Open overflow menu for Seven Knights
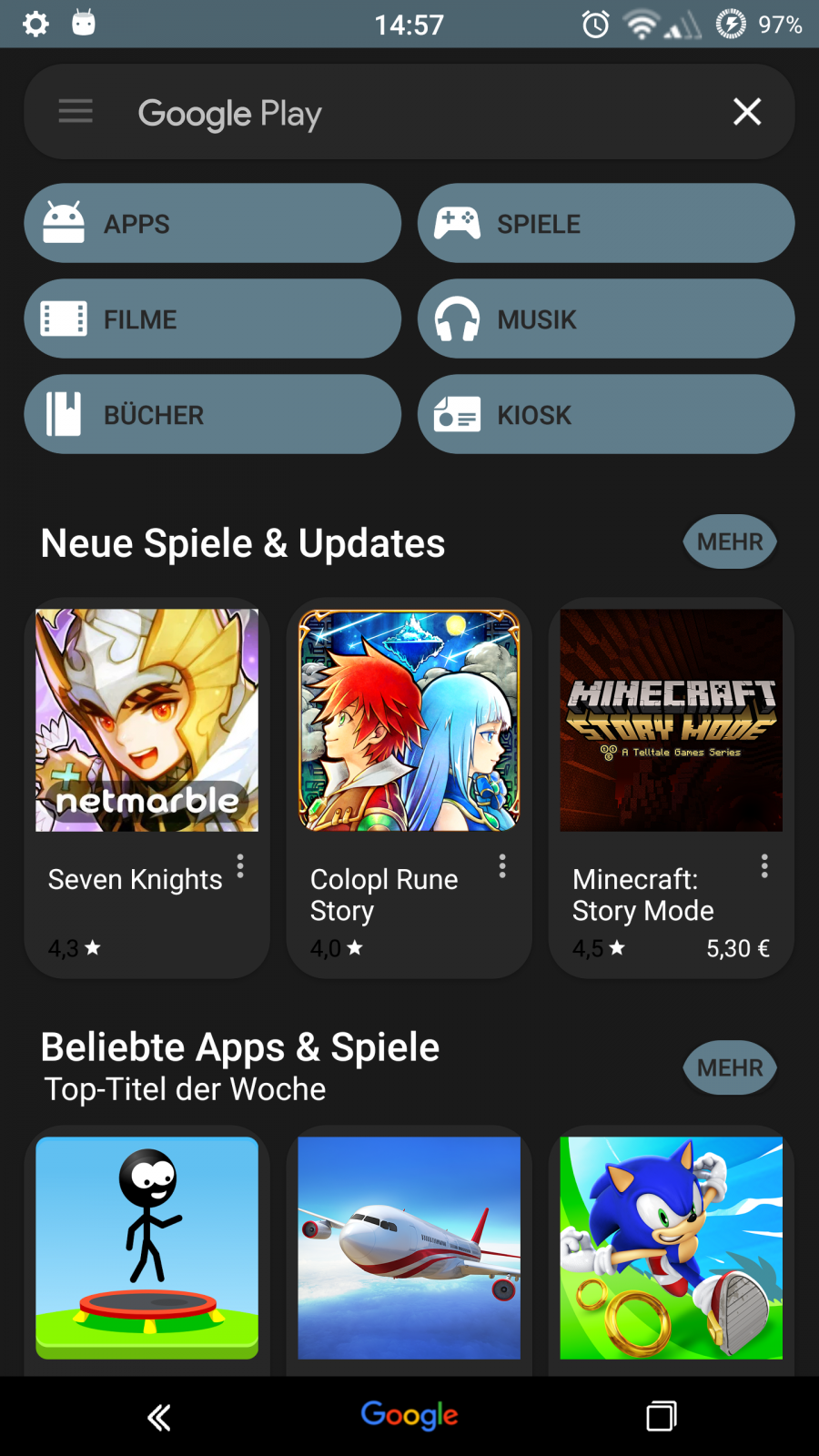 (x=240, y=865)
